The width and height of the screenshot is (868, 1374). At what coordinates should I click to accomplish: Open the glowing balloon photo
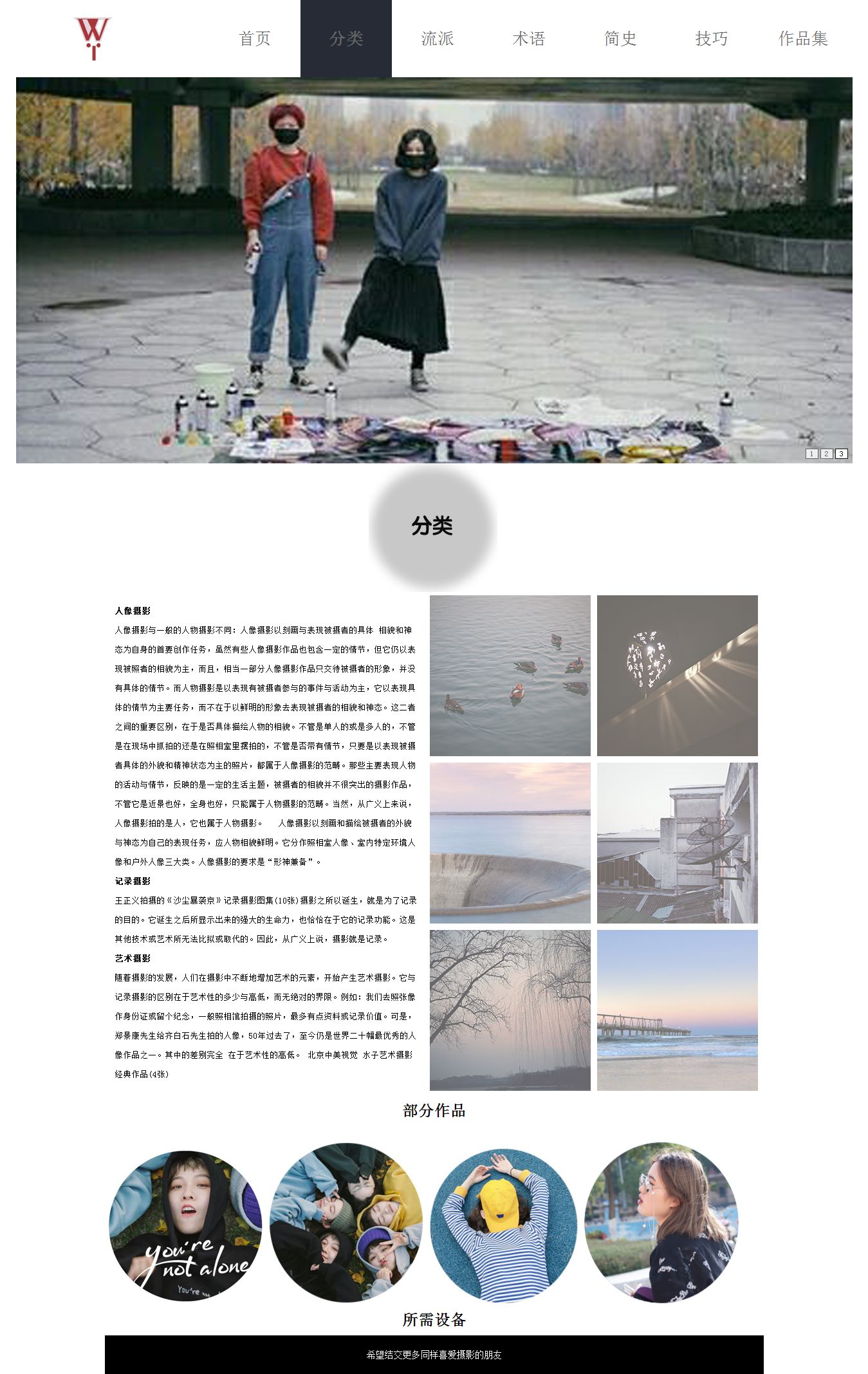(x=677, y=675)
